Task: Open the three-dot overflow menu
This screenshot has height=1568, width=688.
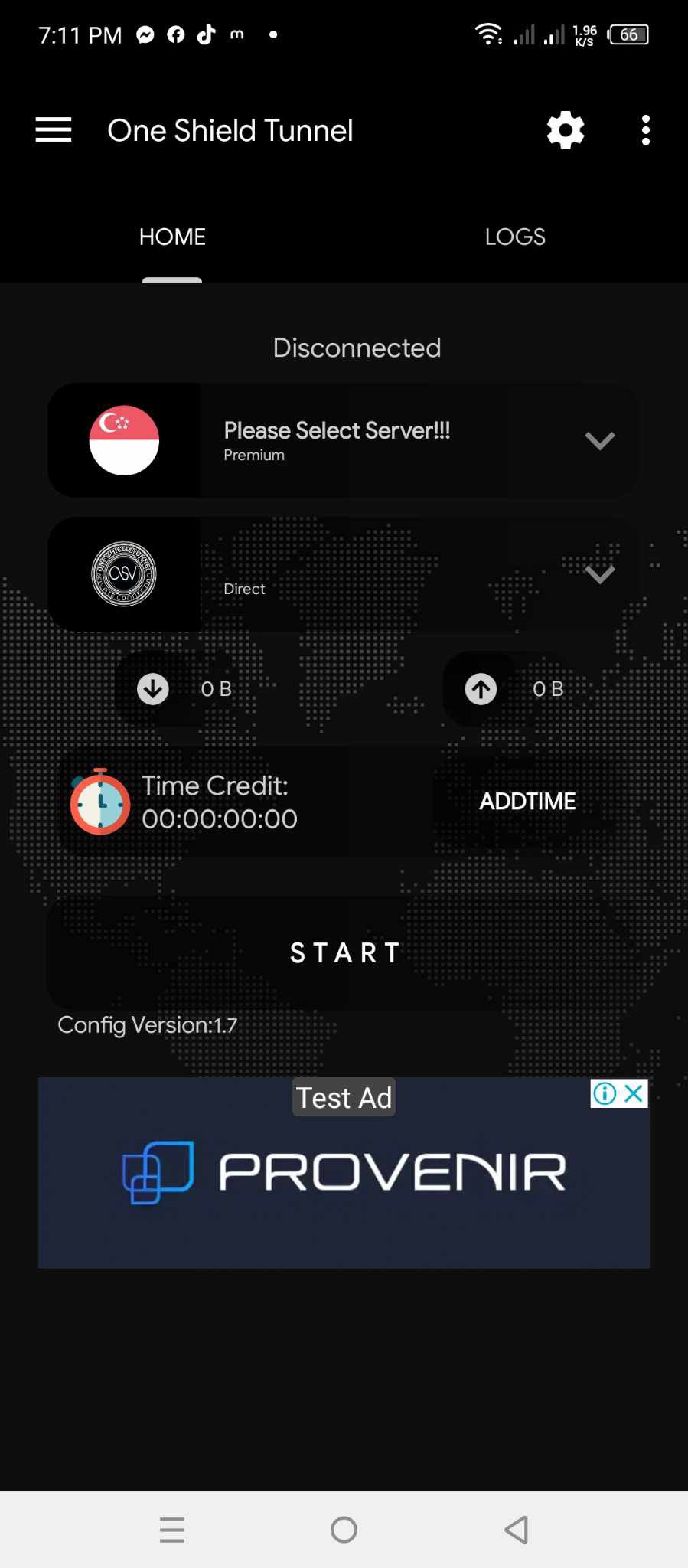Action: 646,130
